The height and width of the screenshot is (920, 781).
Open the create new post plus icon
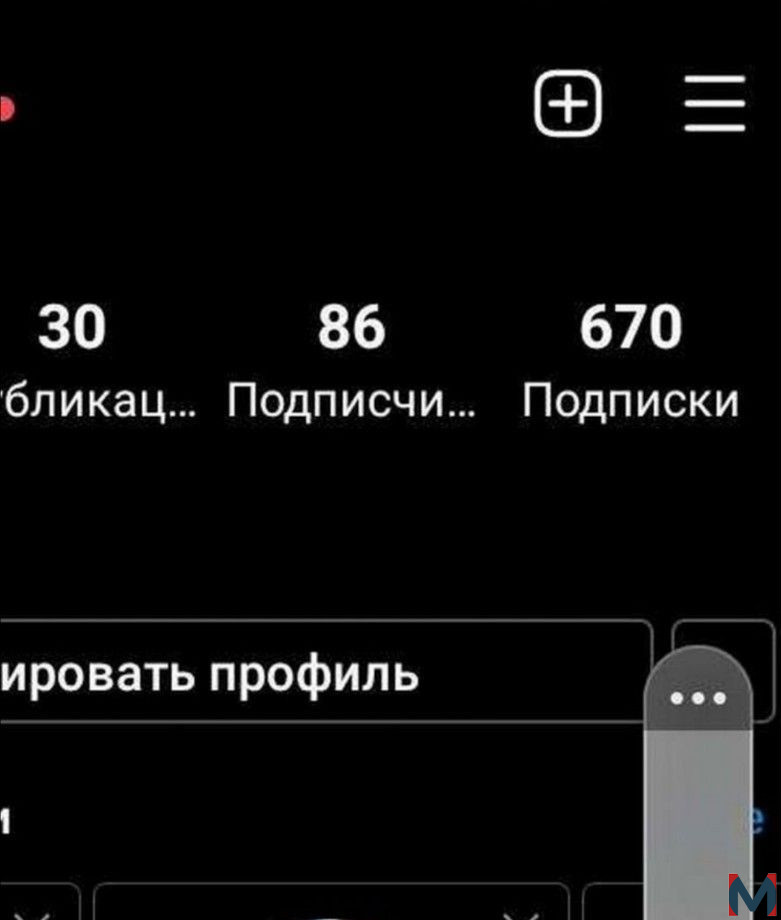coord(568,104)
